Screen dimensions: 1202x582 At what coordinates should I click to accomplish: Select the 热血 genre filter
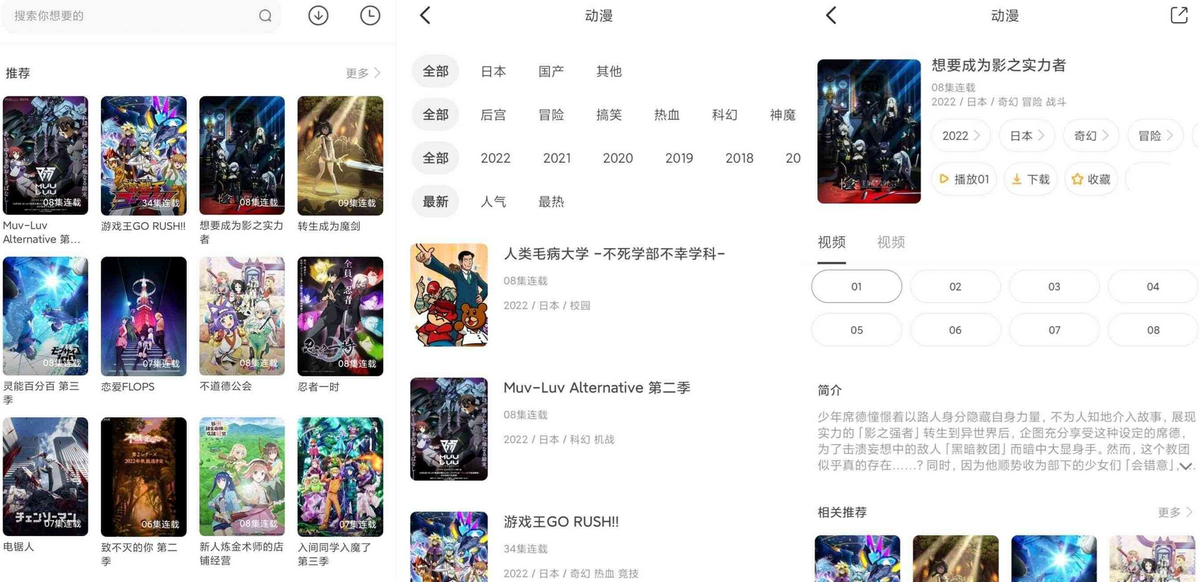coord(666,115)
